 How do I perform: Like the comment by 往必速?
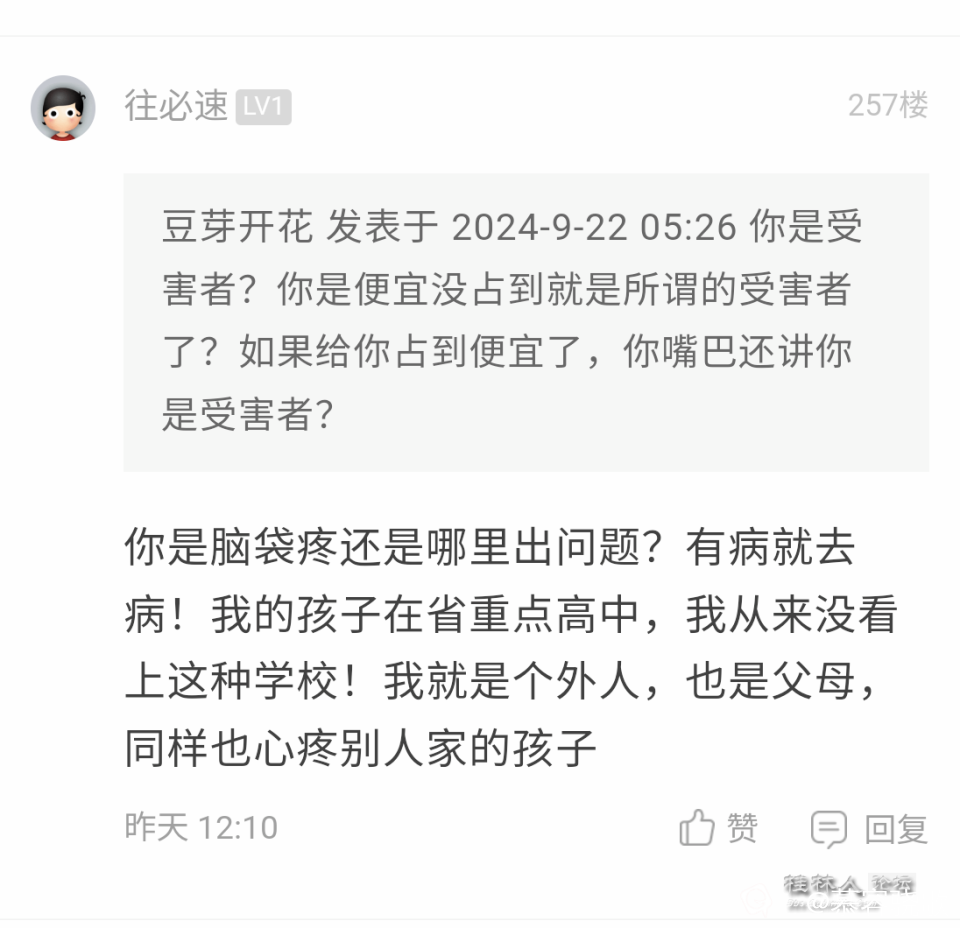point(718,828)
